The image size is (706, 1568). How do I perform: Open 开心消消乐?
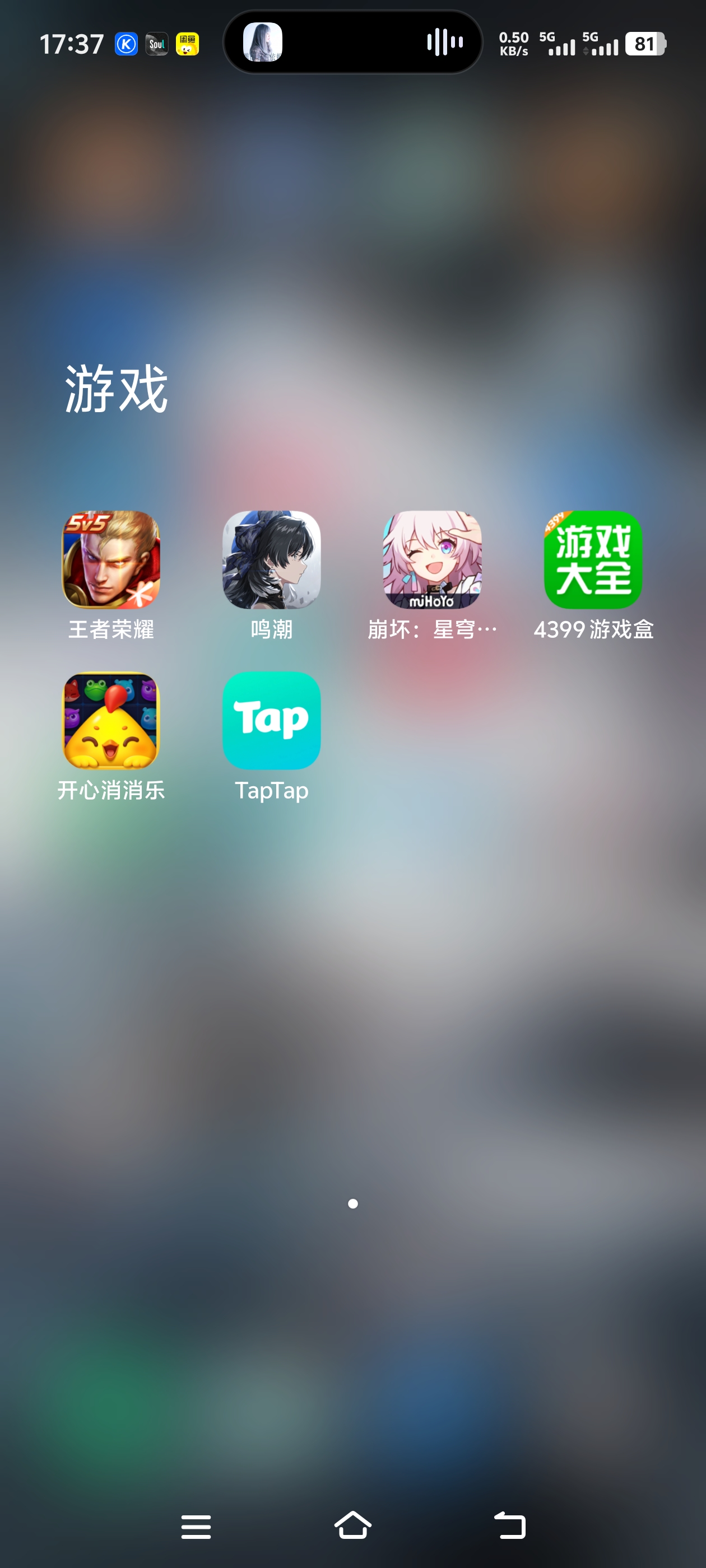pos(111,720)
